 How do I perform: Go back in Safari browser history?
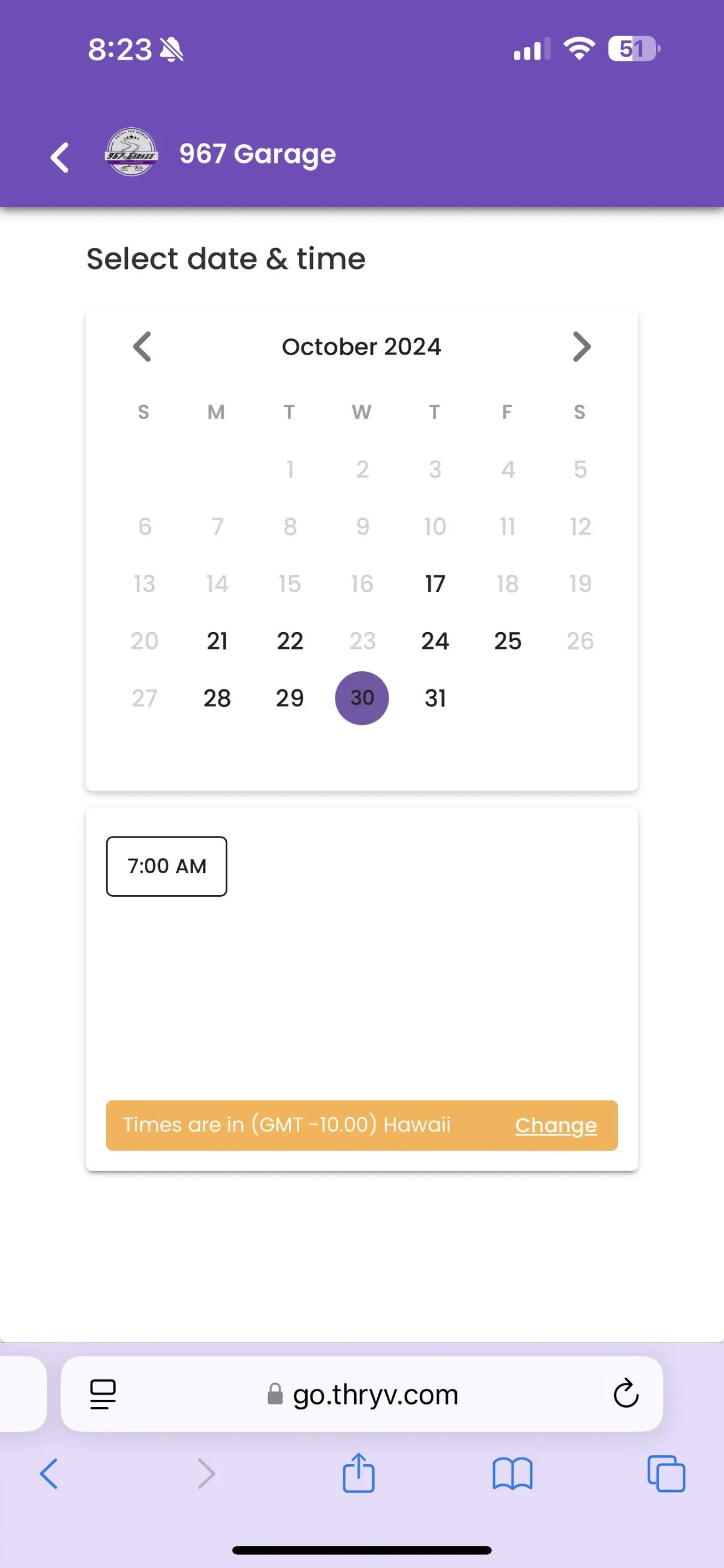click(49, 1474)
